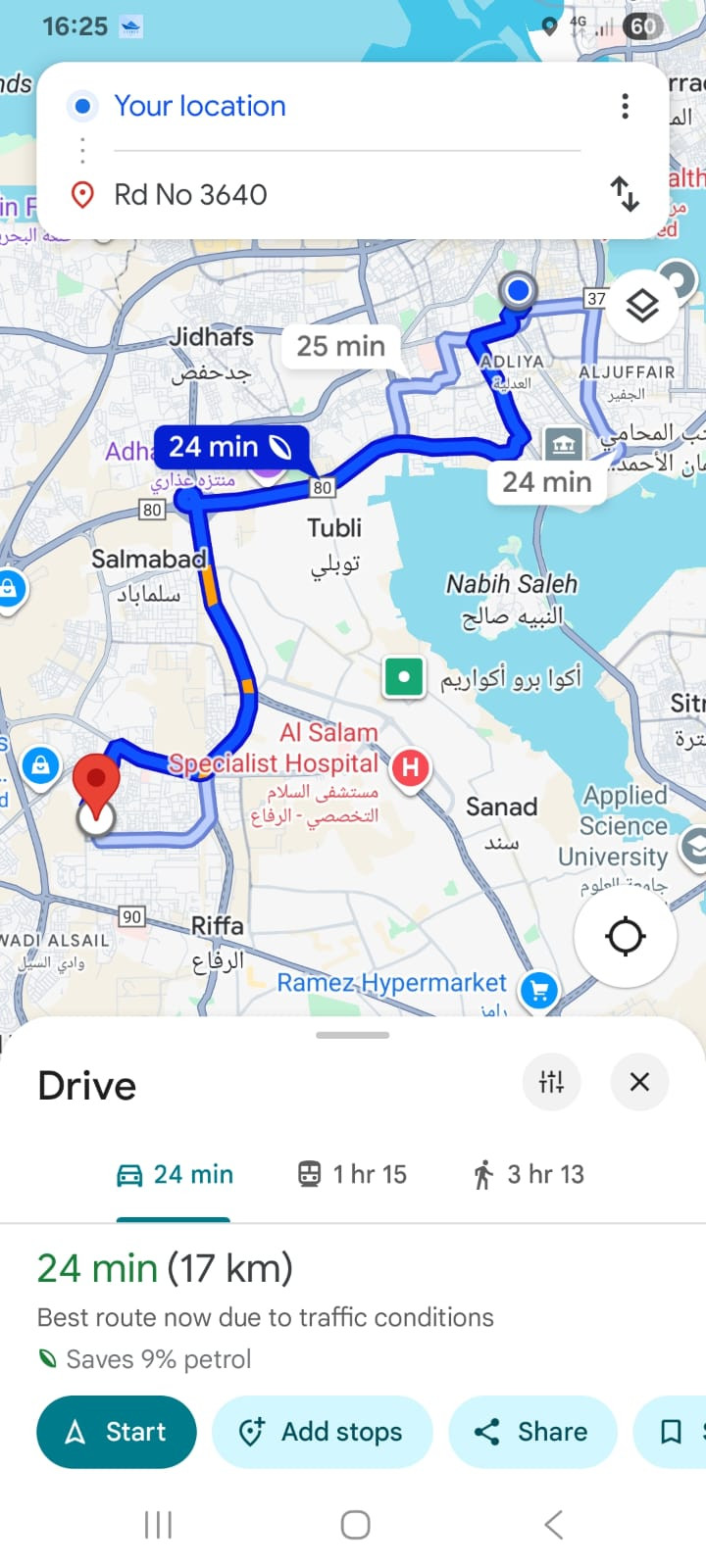Open the overflow menu beside Your location
Viewport: 706px width, 1568px height.
point(625,106)
